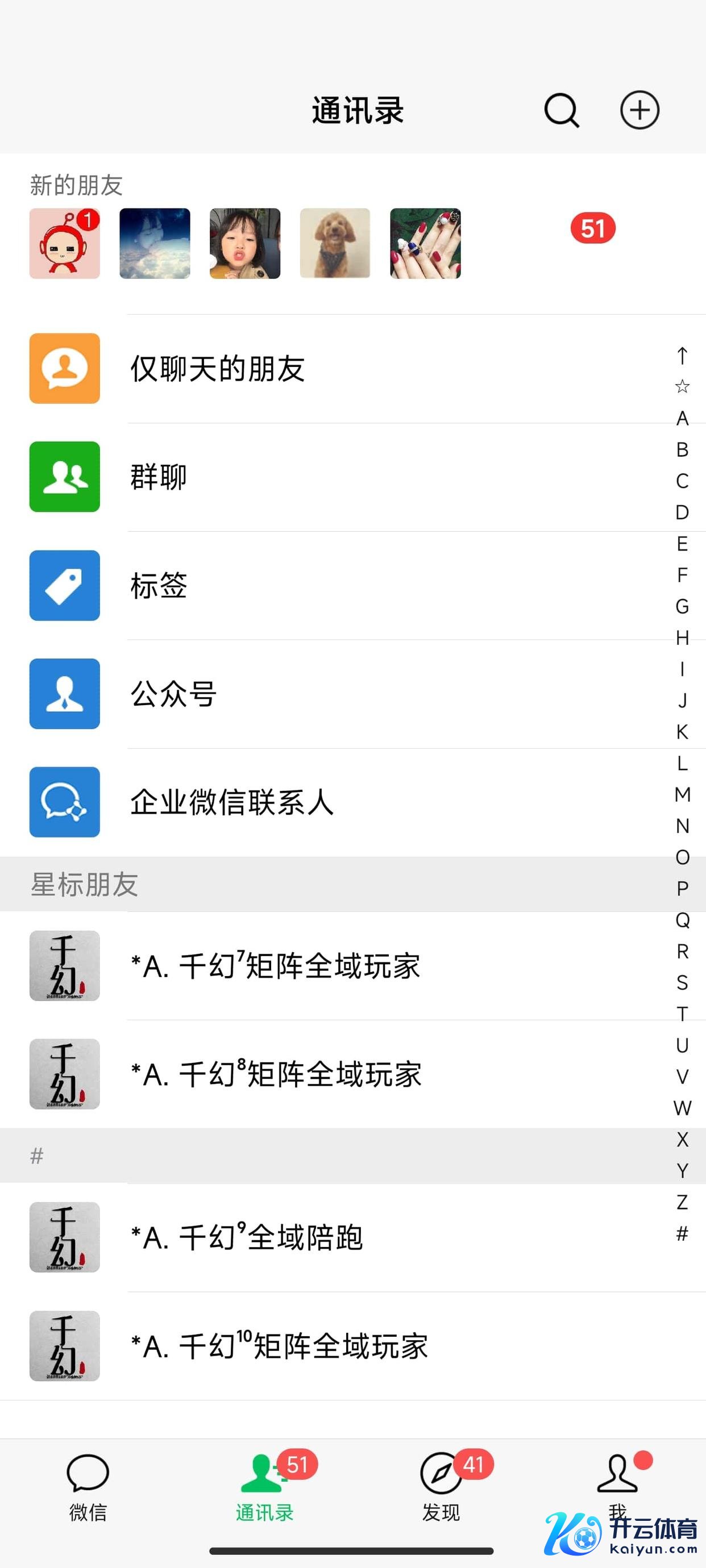This screenshot has width=706, height=1568.
Task: Open contact 千幻7矩阵全域玩家
Action: point(275,966)
